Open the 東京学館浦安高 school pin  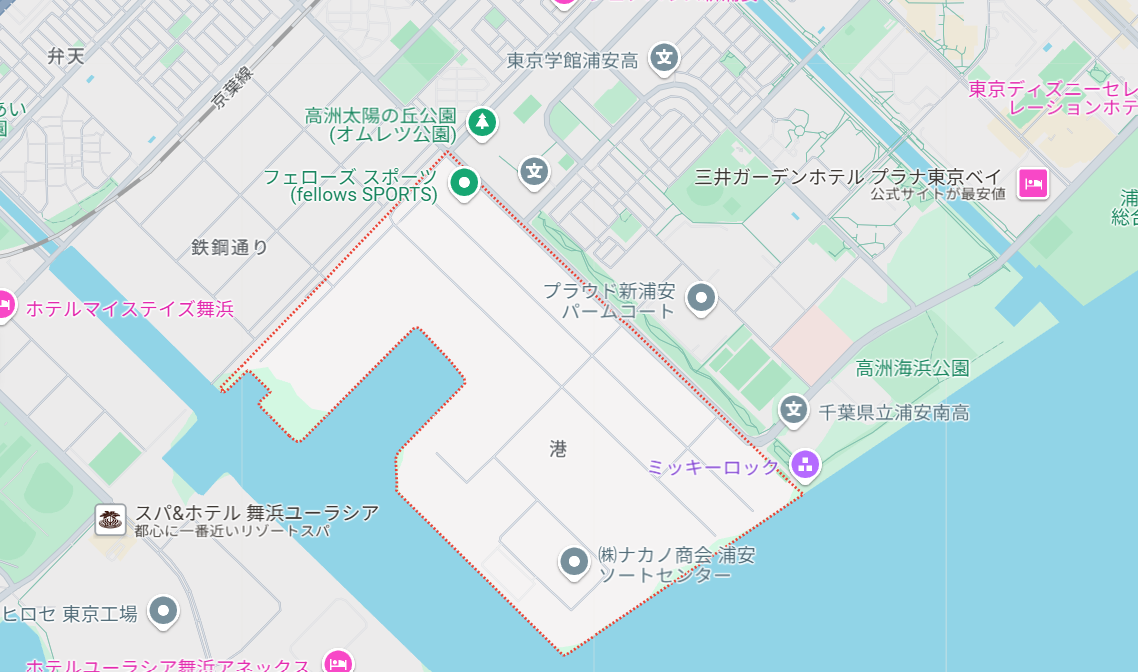[x=664, y=57]
